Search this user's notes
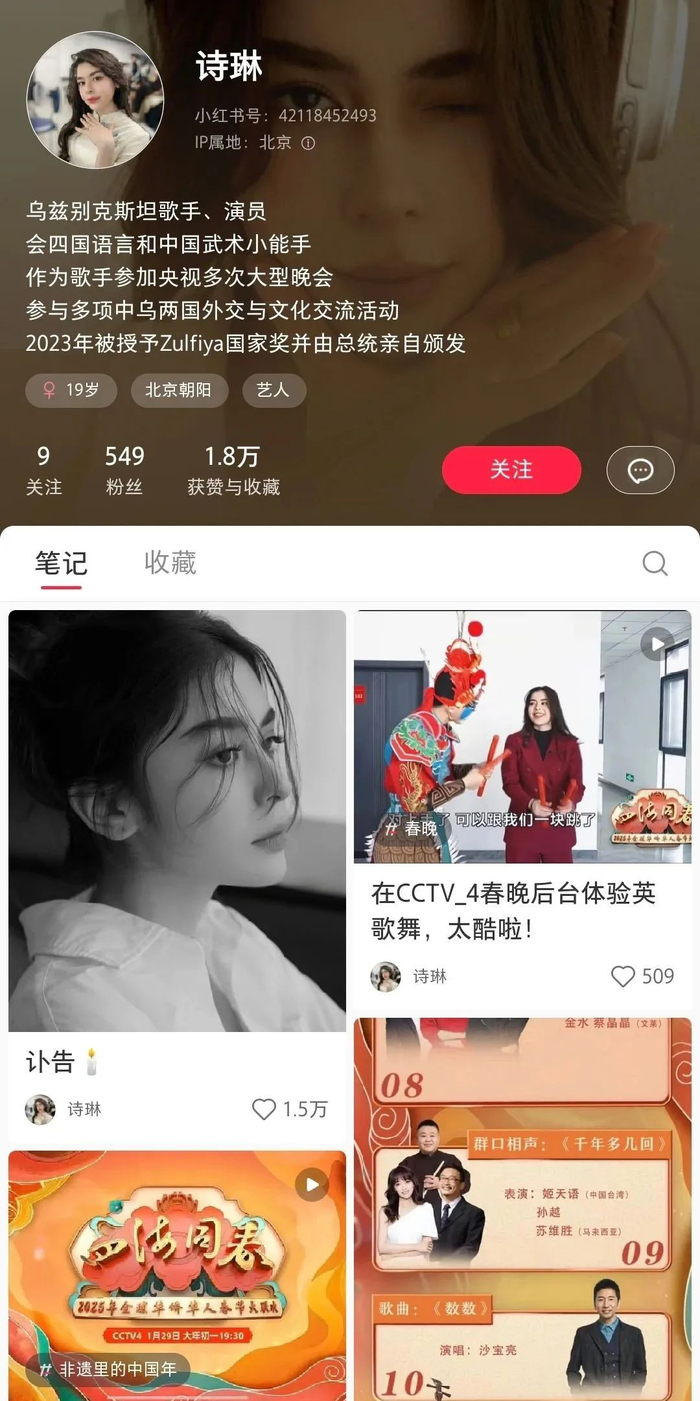The width and height of the screenshot is (700, 1401). coord(655,564)
